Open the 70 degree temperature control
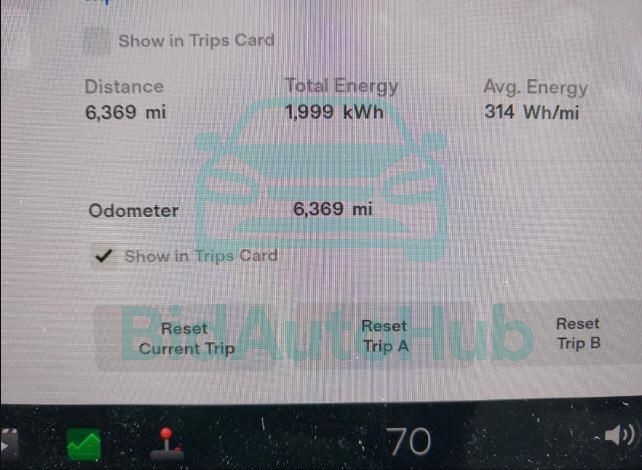 pyautogui.click(x=408, y=441)
